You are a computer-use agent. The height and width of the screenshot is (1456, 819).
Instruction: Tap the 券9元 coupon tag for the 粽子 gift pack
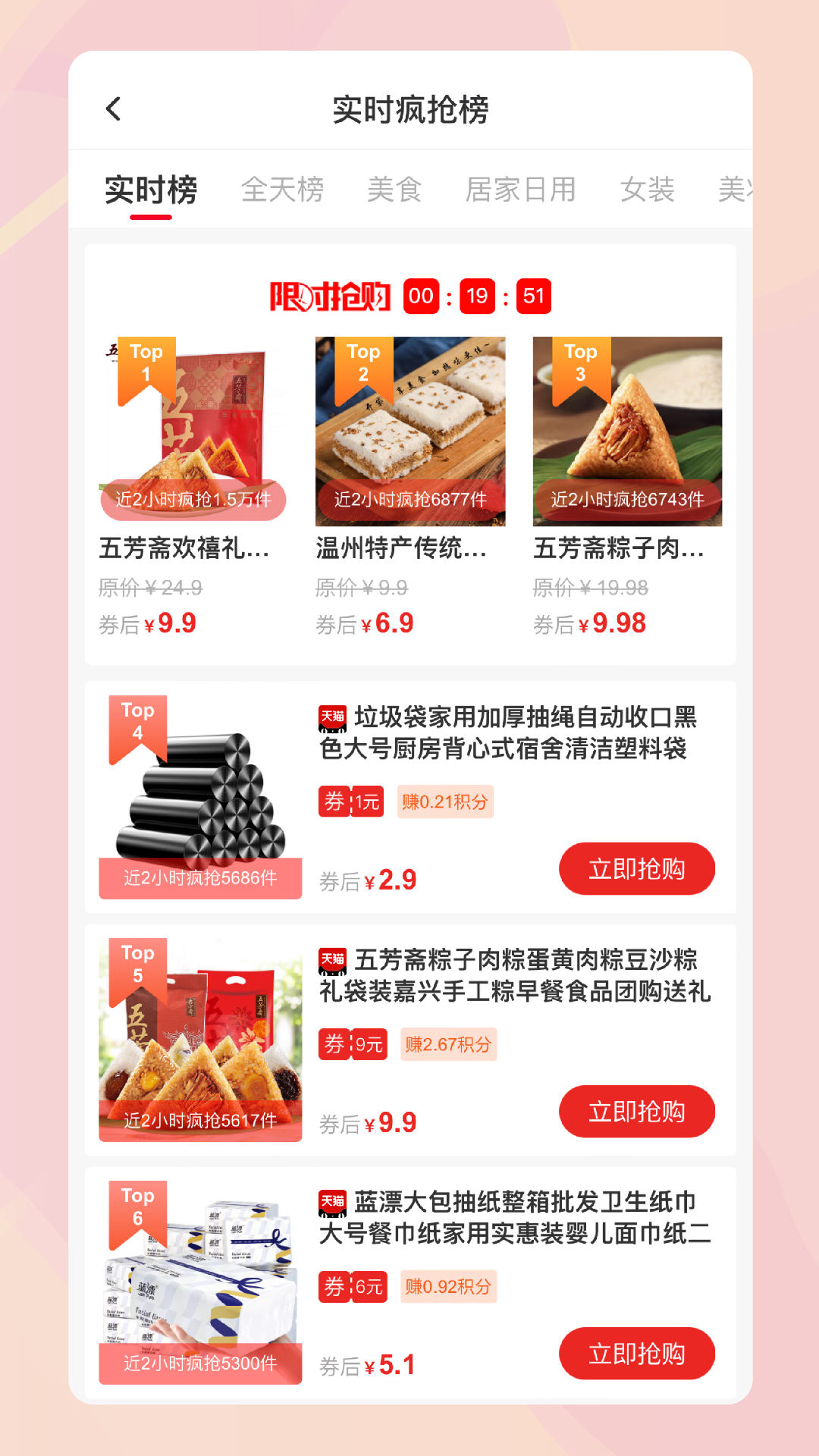(349, 1044)
